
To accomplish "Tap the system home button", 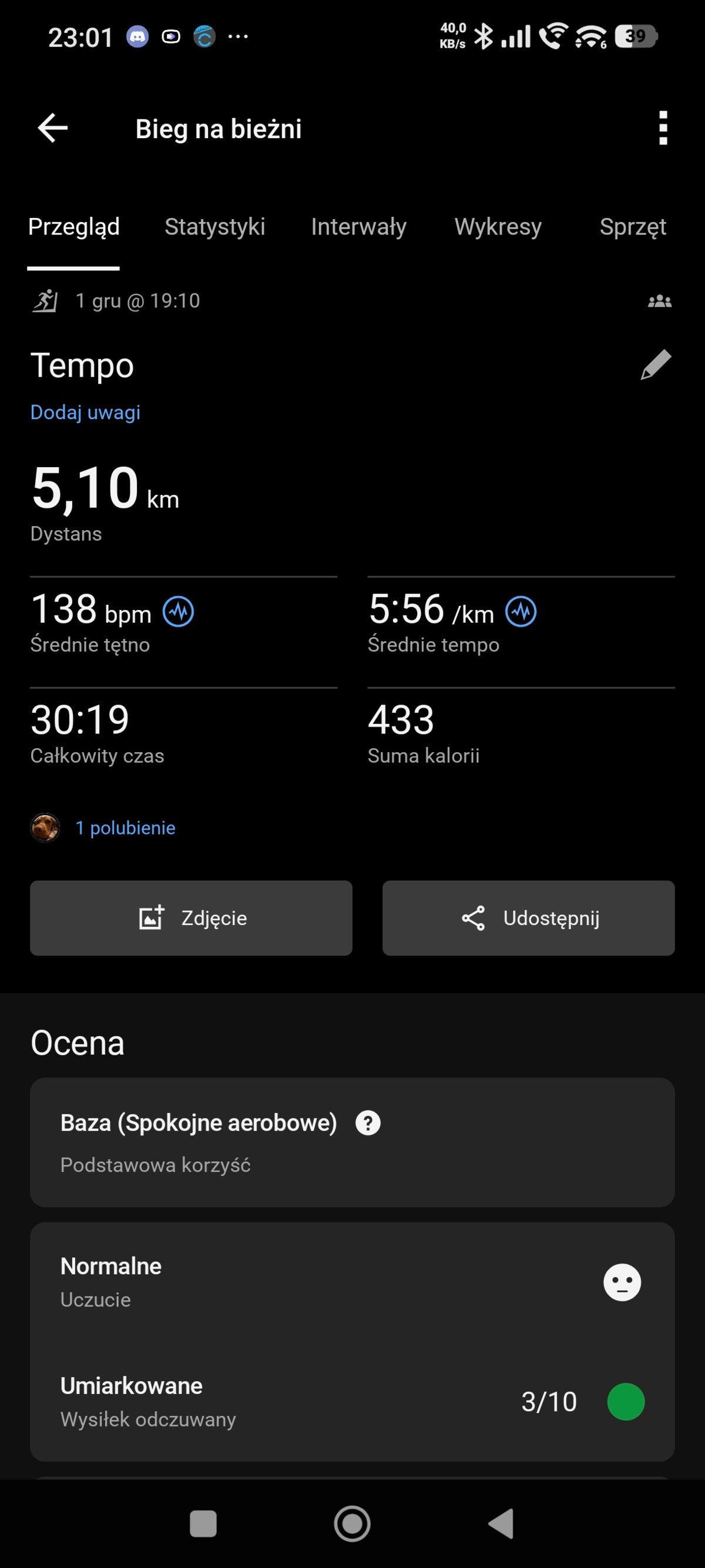I will tap(352, 1524).
